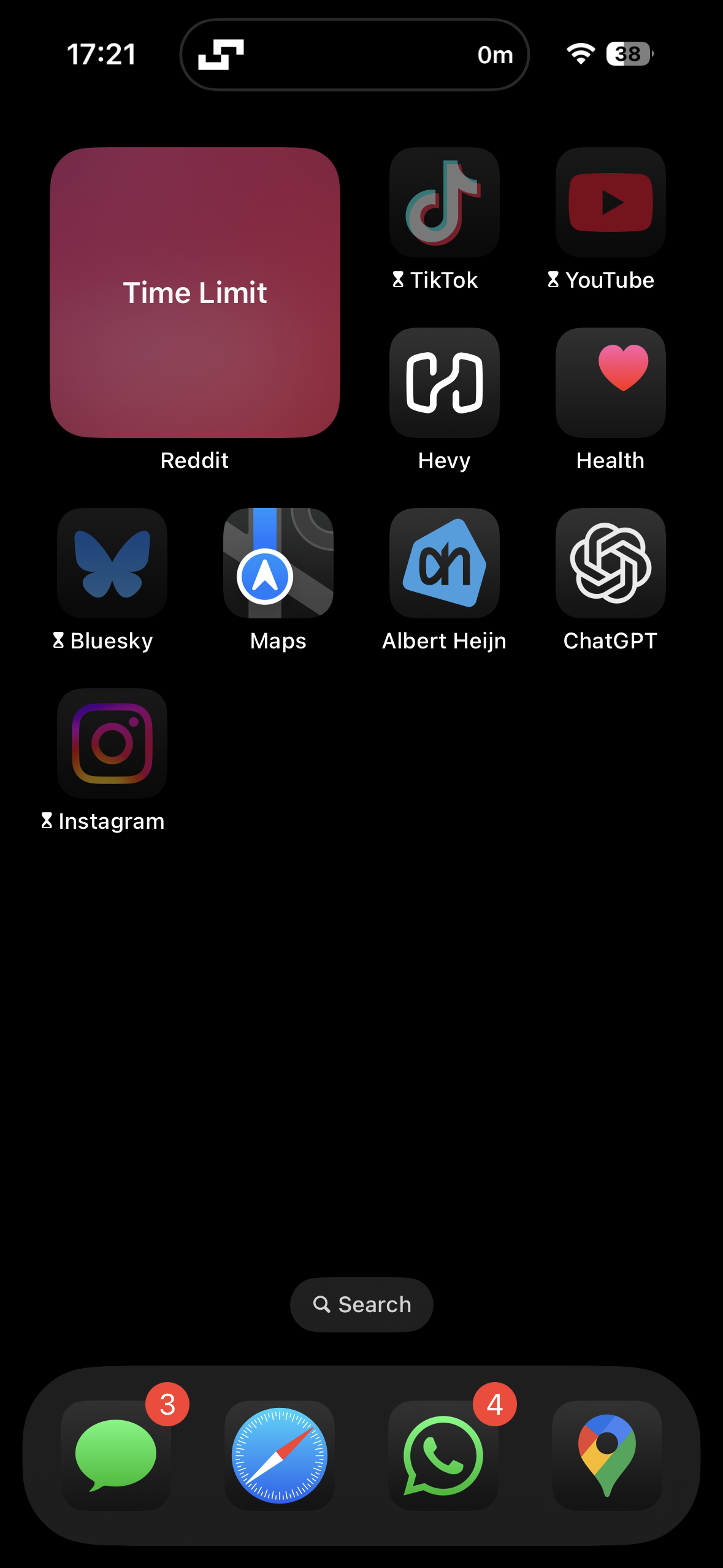
Task: Tap the hourglass icon next to YouTube
Action: pyautogui.click(x=554, y=280)
